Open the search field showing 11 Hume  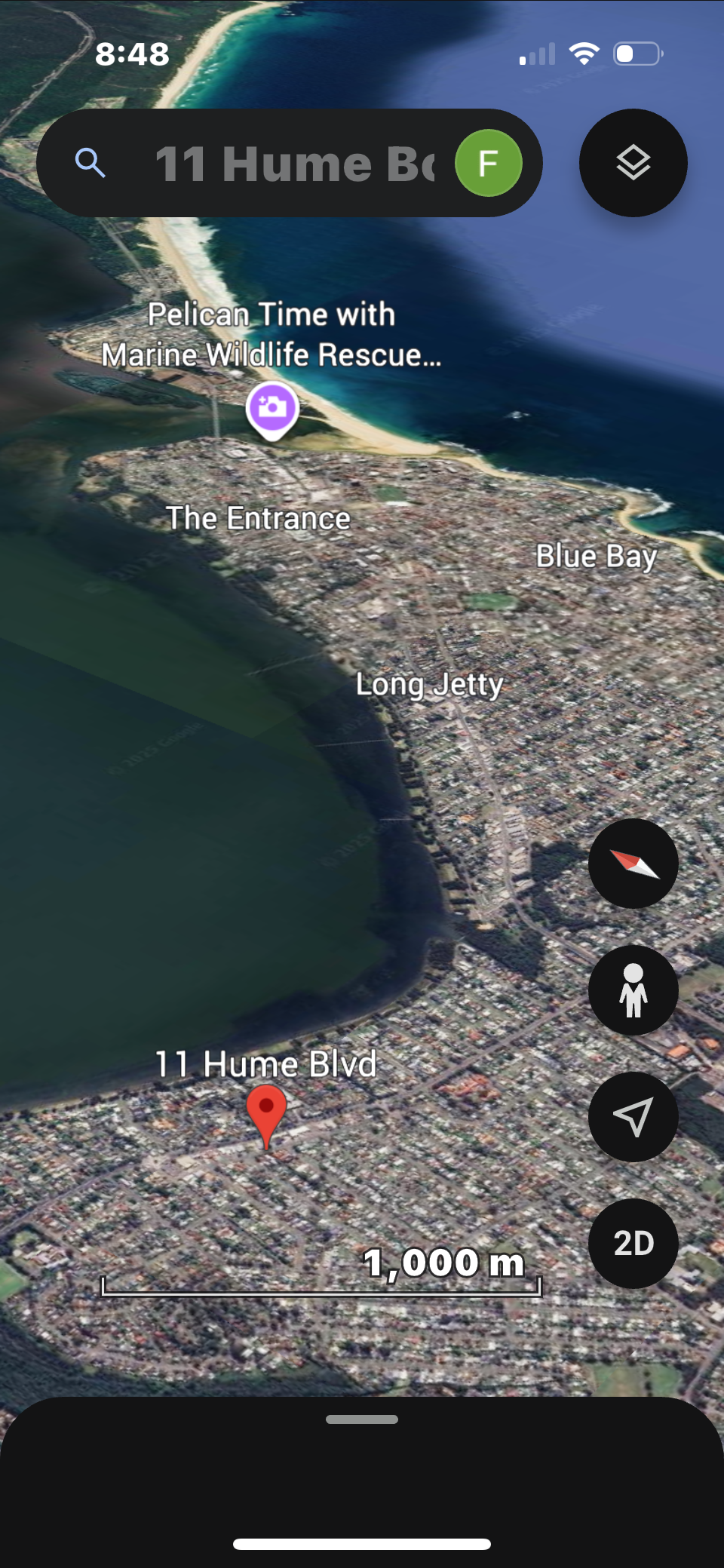290,163
